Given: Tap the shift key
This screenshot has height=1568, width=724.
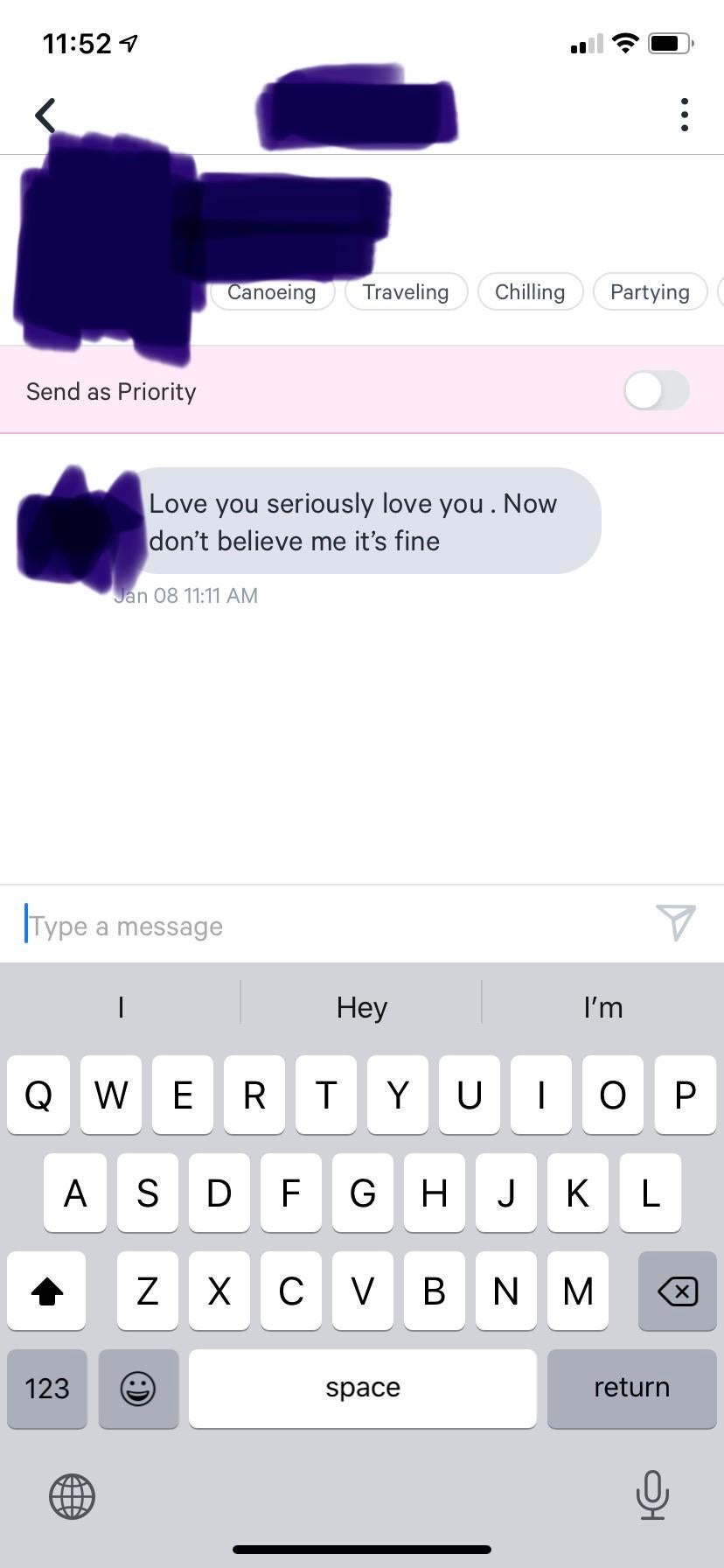Looking at the screenshot, I should (47, 1291).
